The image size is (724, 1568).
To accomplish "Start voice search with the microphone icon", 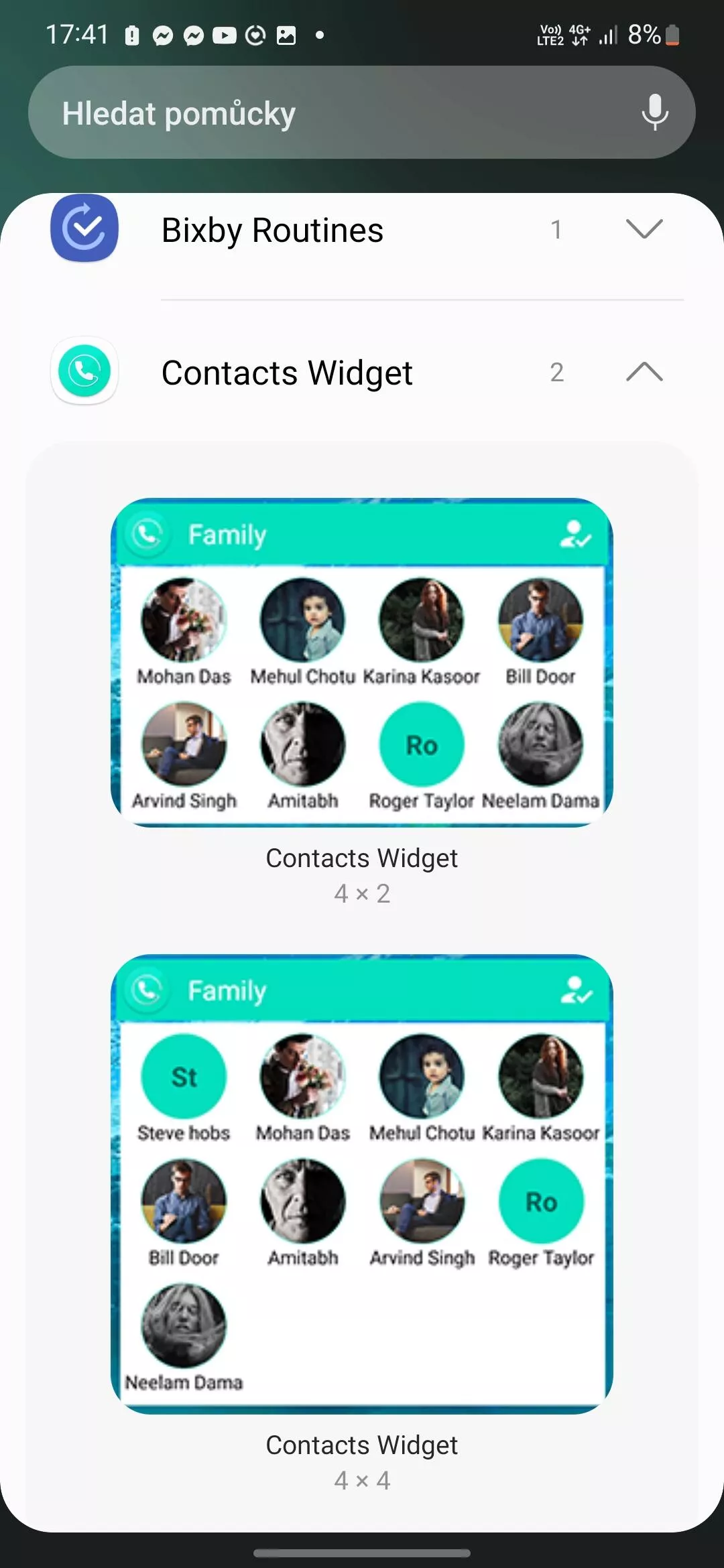I will tap(654, 113).
